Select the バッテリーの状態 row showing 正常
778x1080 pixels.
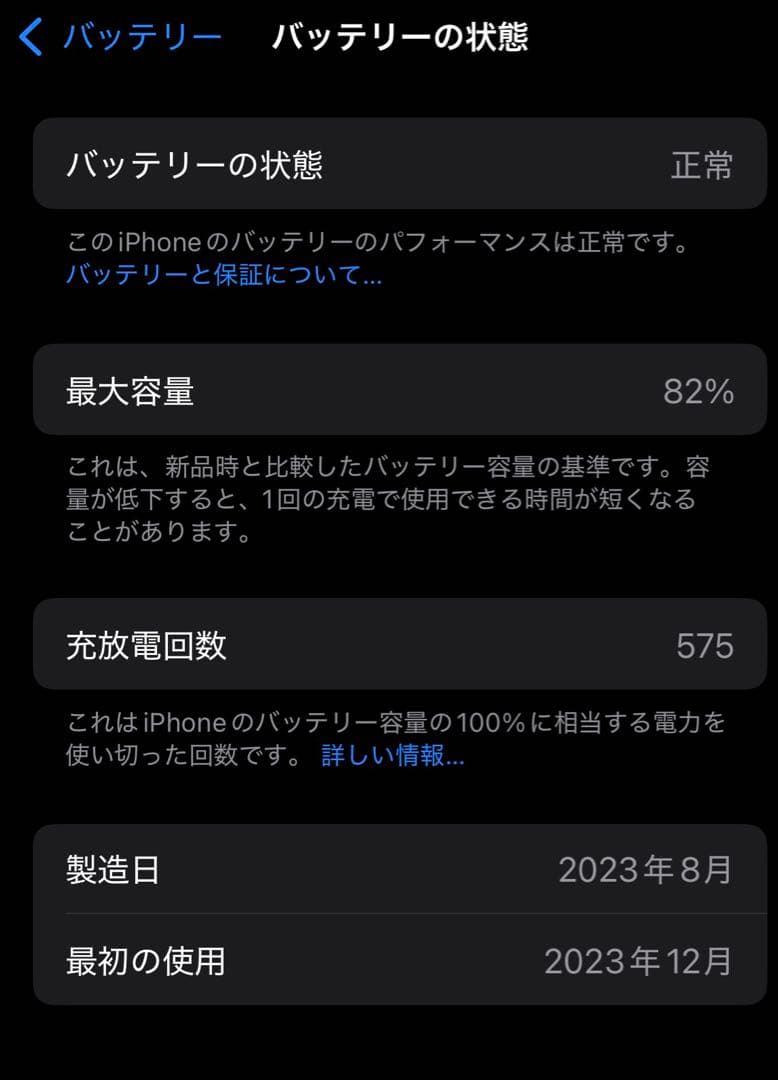click(x=389, y=165)
